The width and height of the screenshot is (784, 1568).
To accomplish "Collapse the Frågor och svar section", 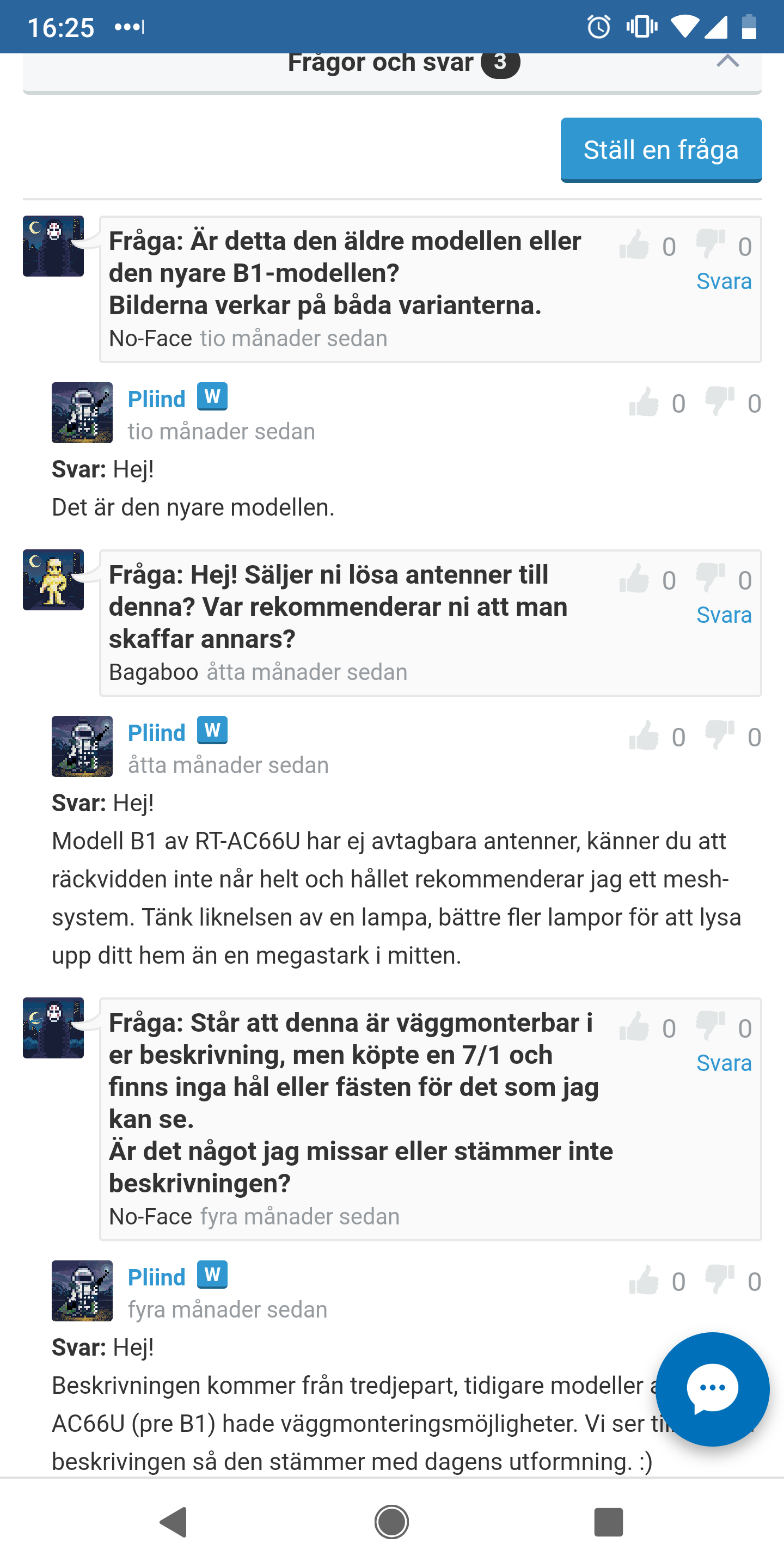I will pos(727,62).
